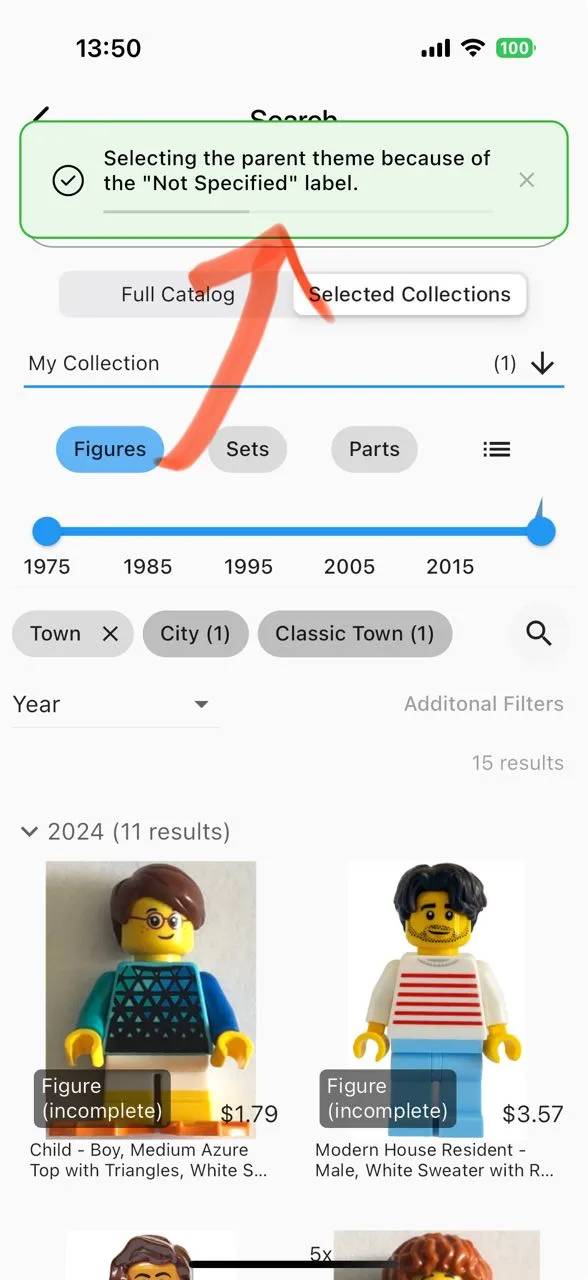Select the Sets chip
The image size is (588, 1280).
point(247,449)
